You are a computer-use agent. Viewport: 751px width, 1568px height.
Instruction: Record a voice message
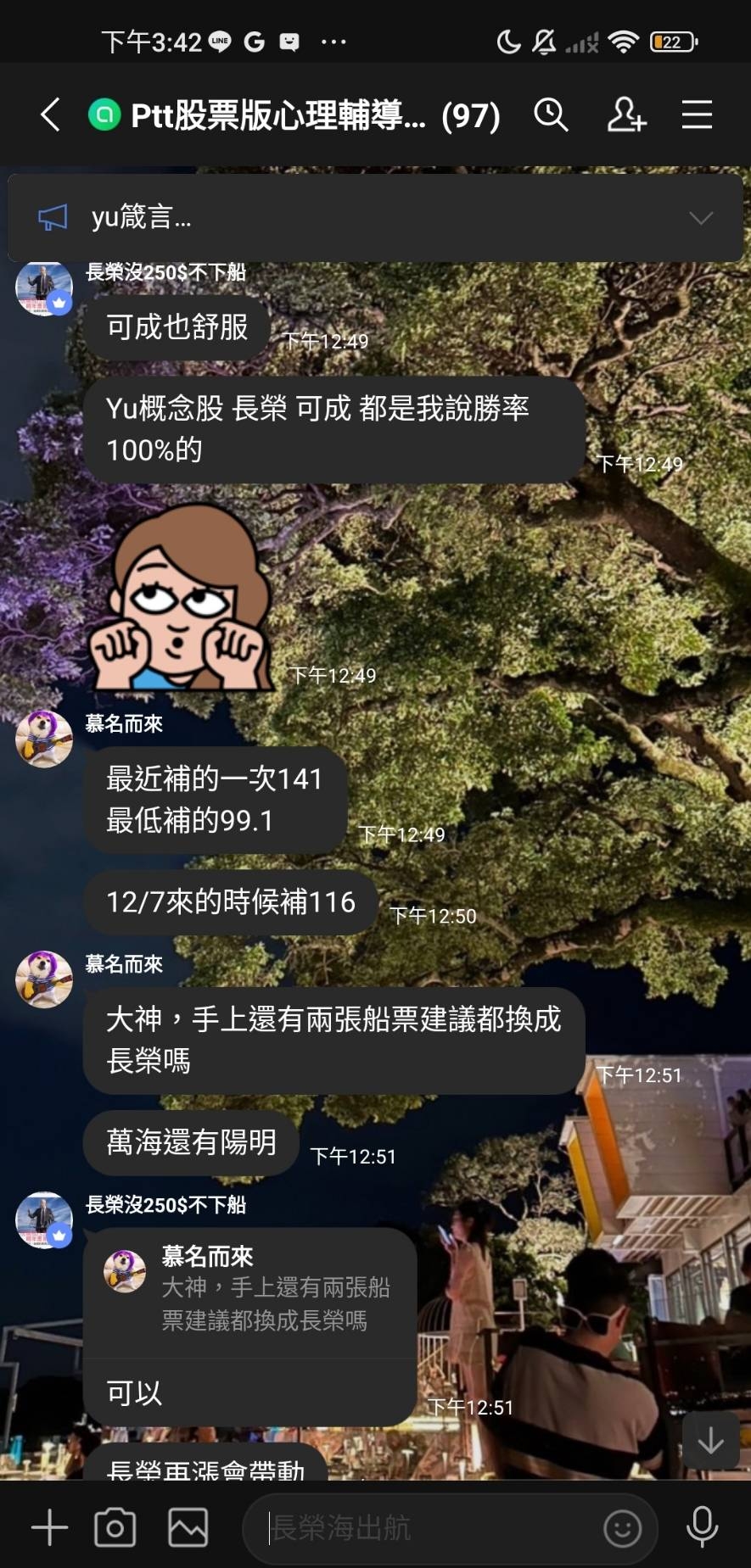702,1526
